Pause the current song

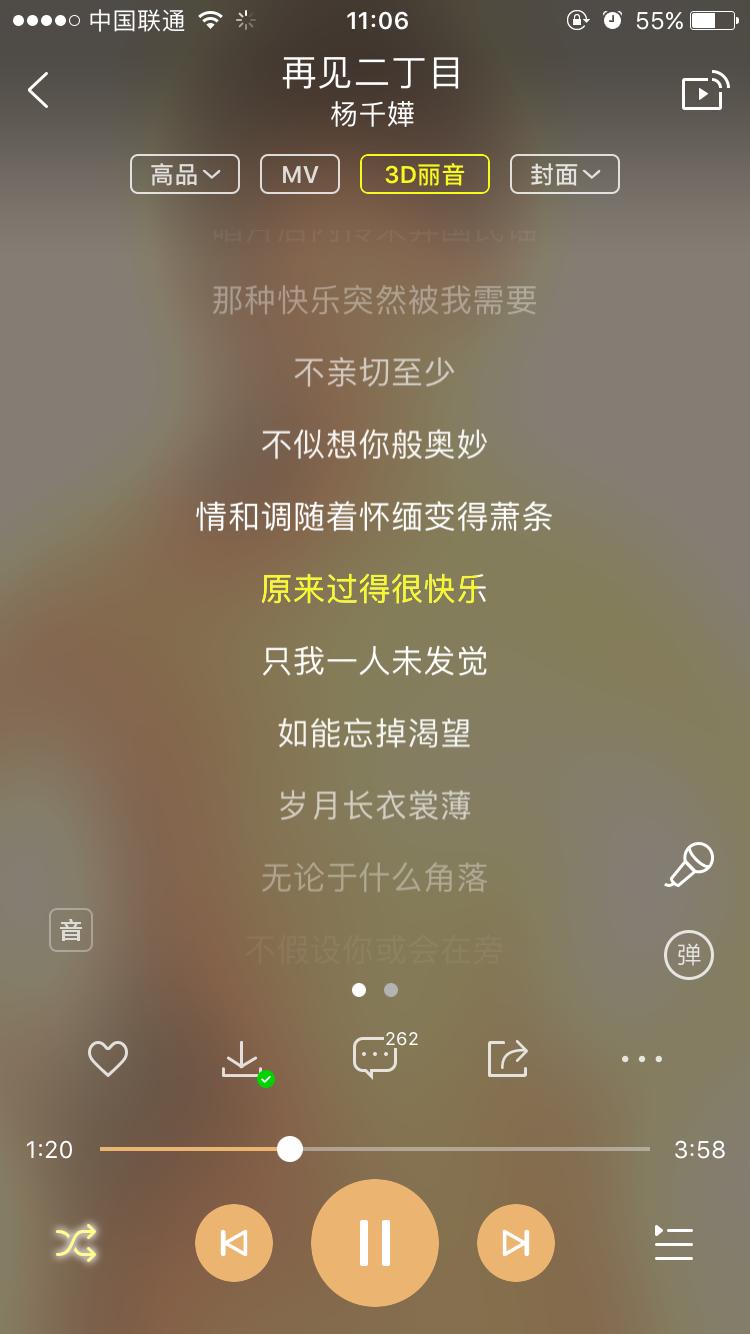374,1242
